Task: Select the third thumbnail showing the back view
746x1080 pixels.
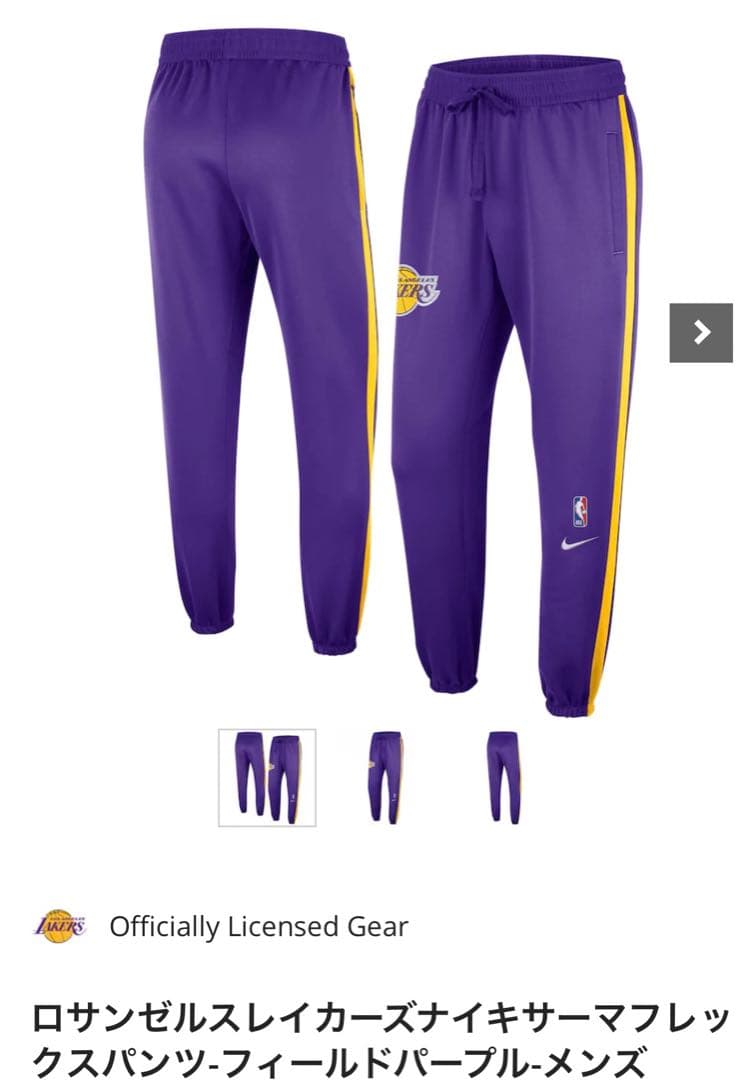Action: point(503,777)
